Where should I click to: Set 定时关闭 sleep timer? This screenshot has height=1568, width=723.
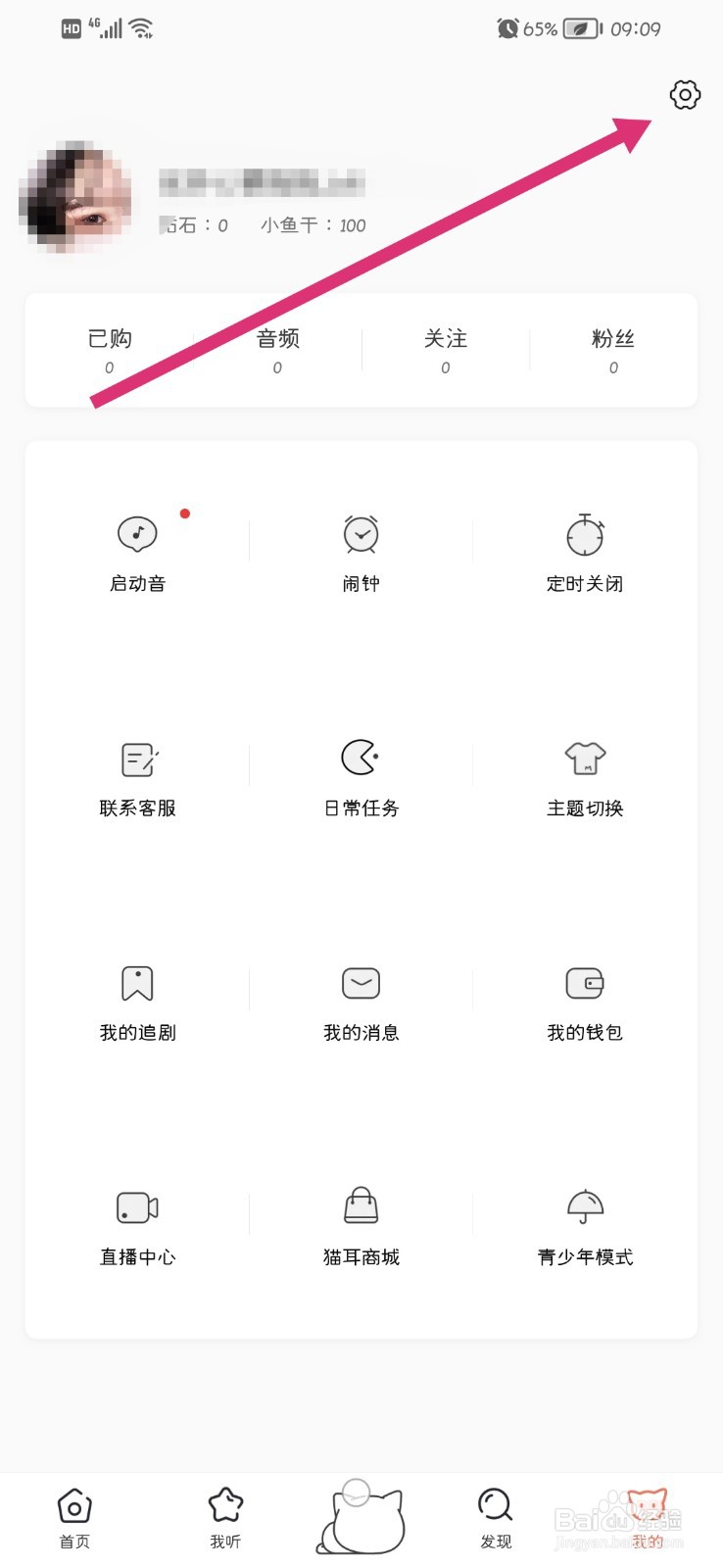coord(585,553)
